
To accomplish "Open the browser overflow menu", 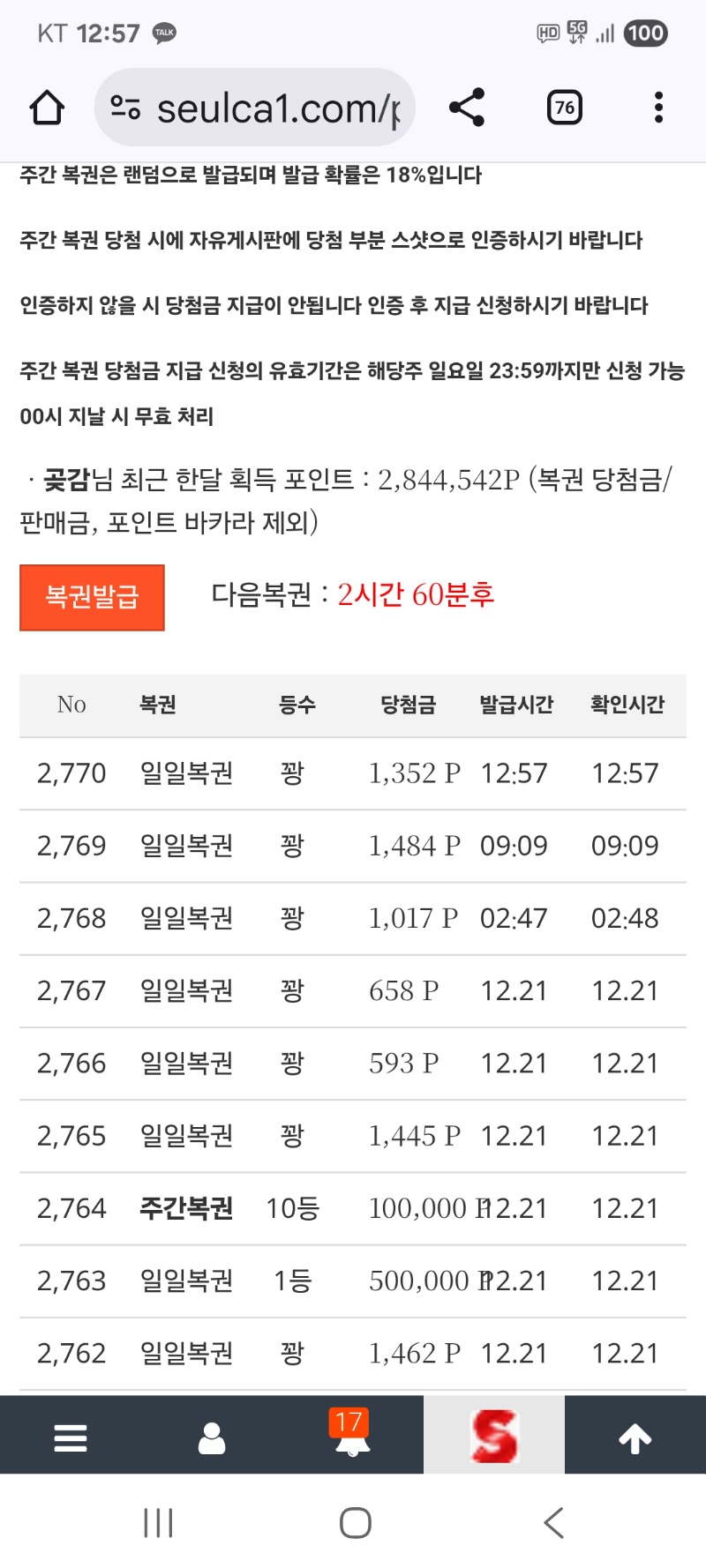I will coord(658,108).
